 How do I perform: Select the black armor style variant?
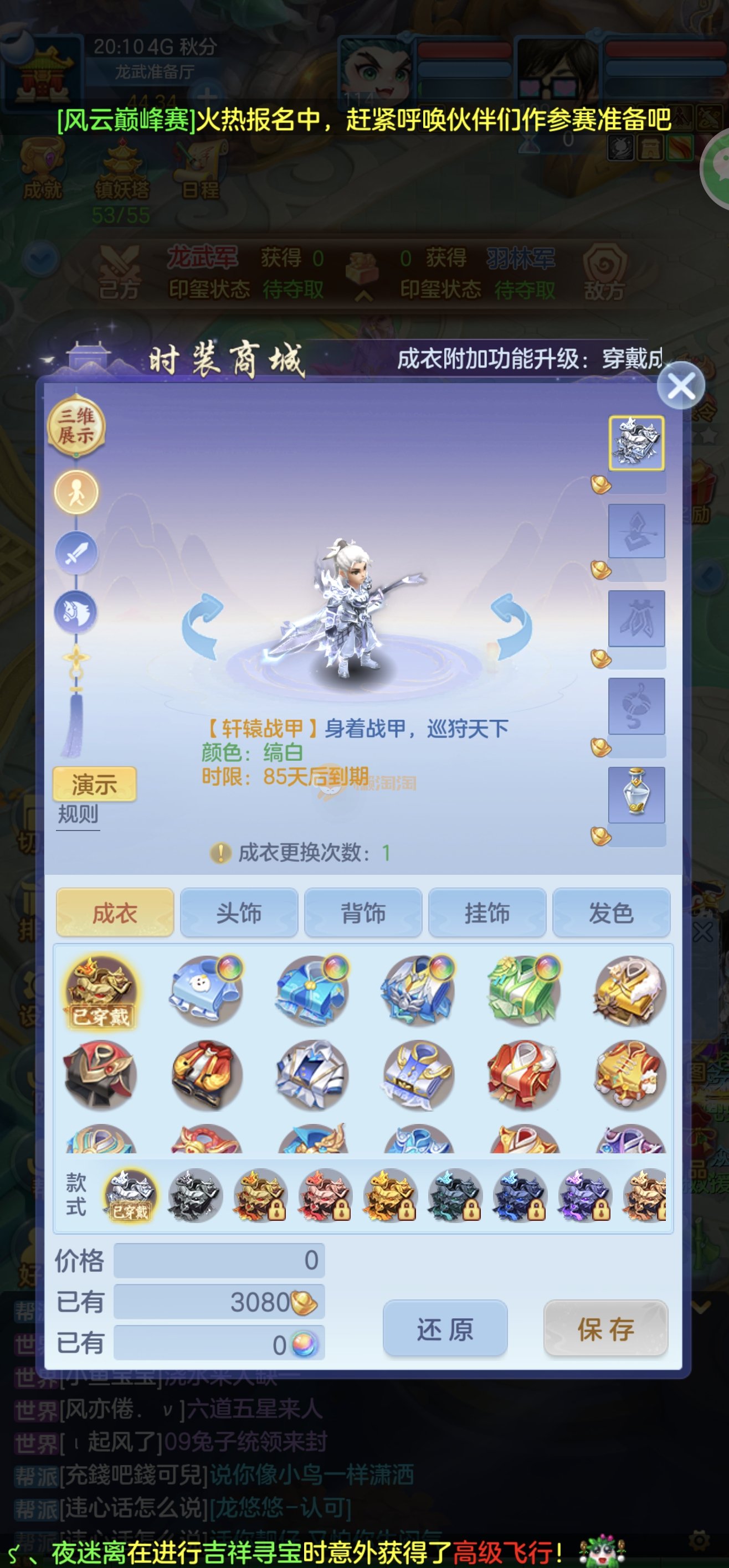(x=195, y=1195)
